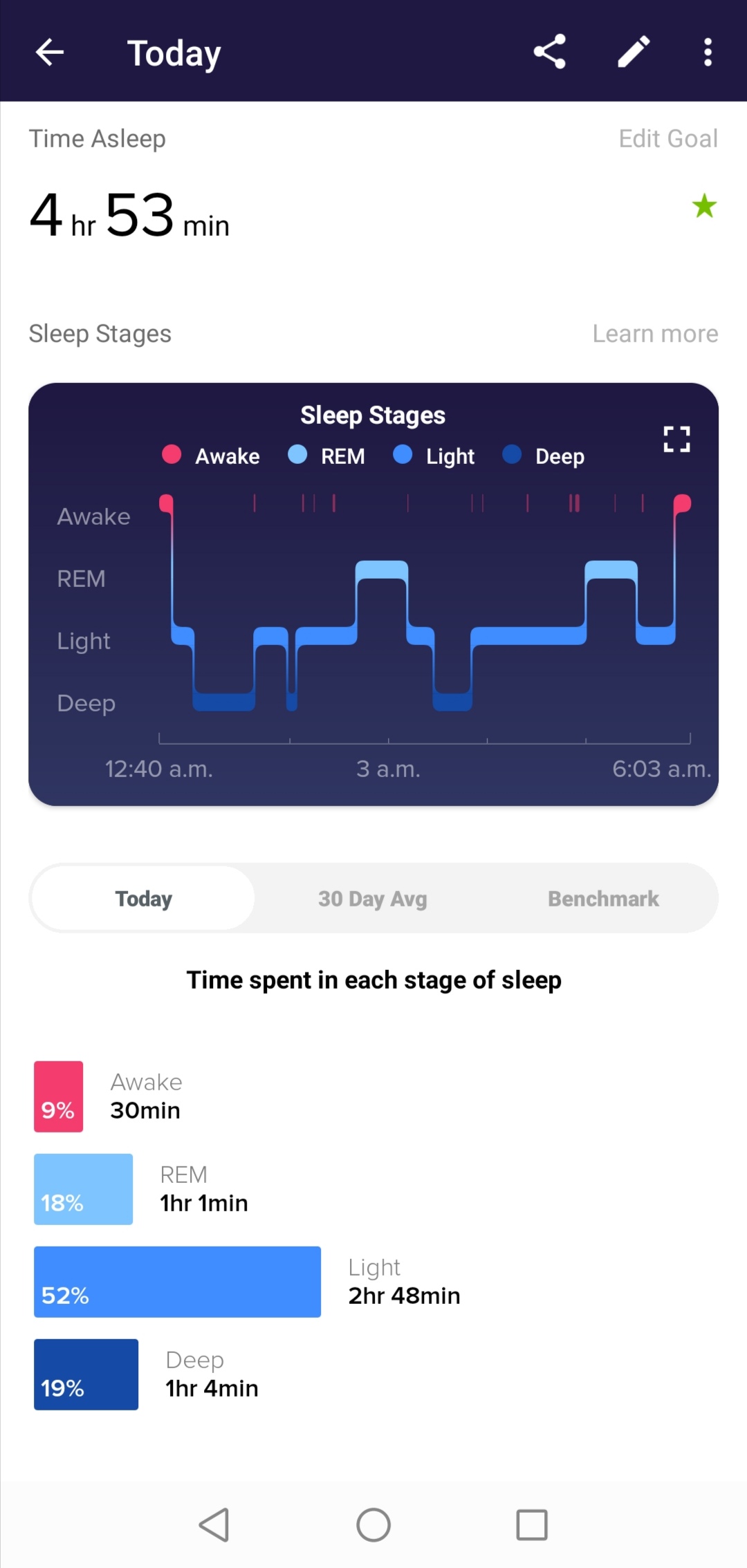This screenshot has height=1568, width=747.
Task: Switch to the Benchmark tab
Action: click(603, 898)
